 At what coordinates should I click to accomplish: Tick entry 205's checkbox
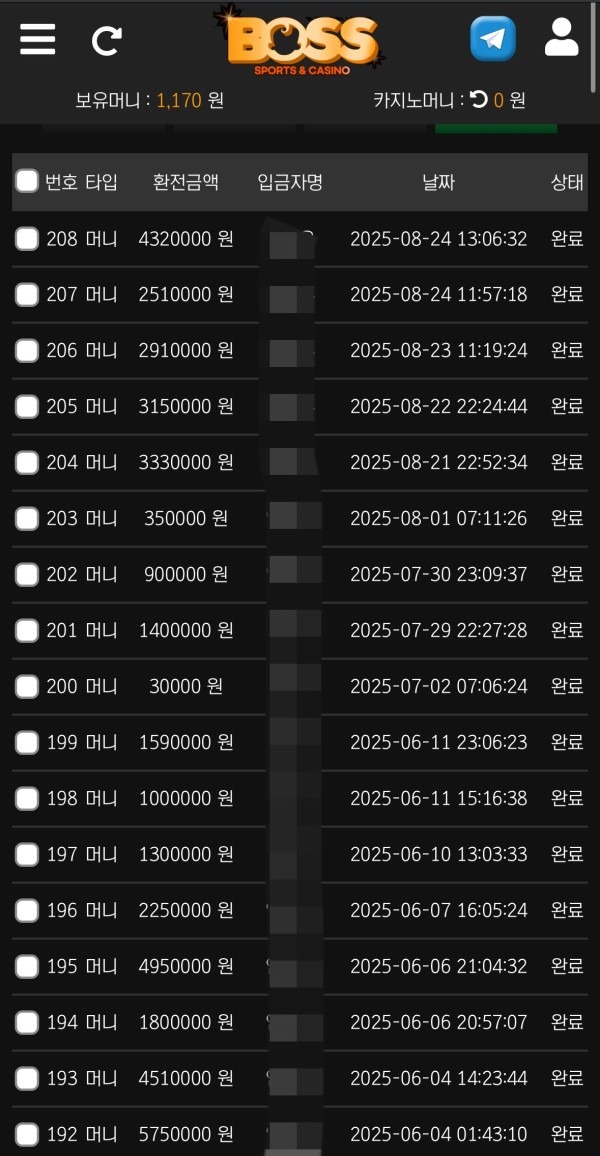coord(27,406)
